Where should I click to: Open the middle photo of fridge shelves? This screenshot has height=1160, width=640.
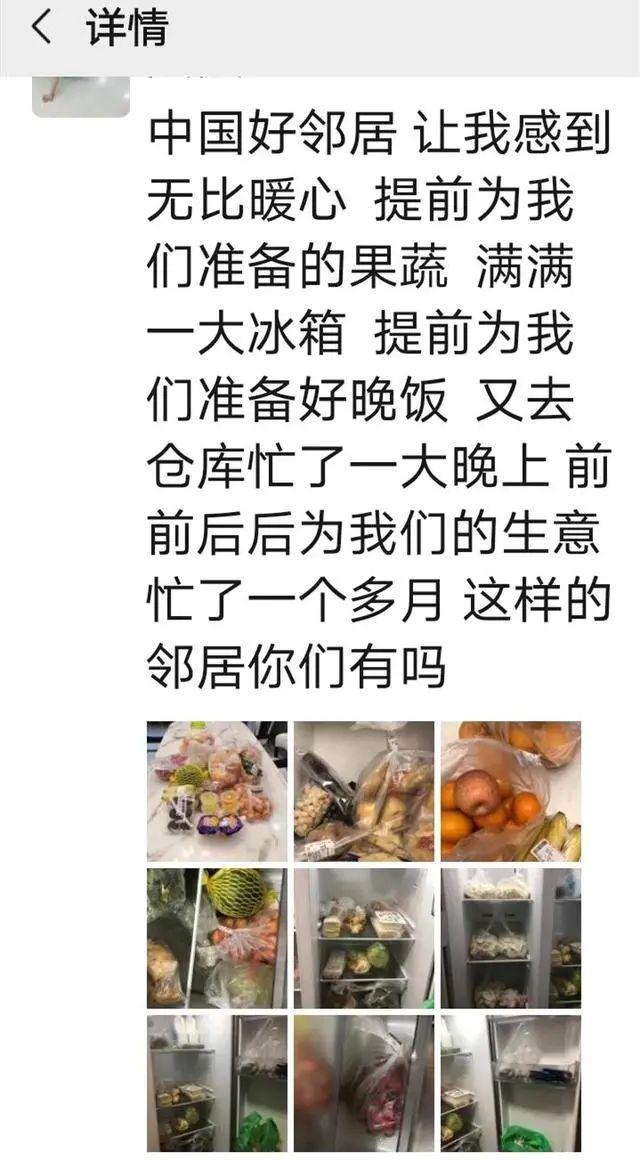(x=364, y=937)
